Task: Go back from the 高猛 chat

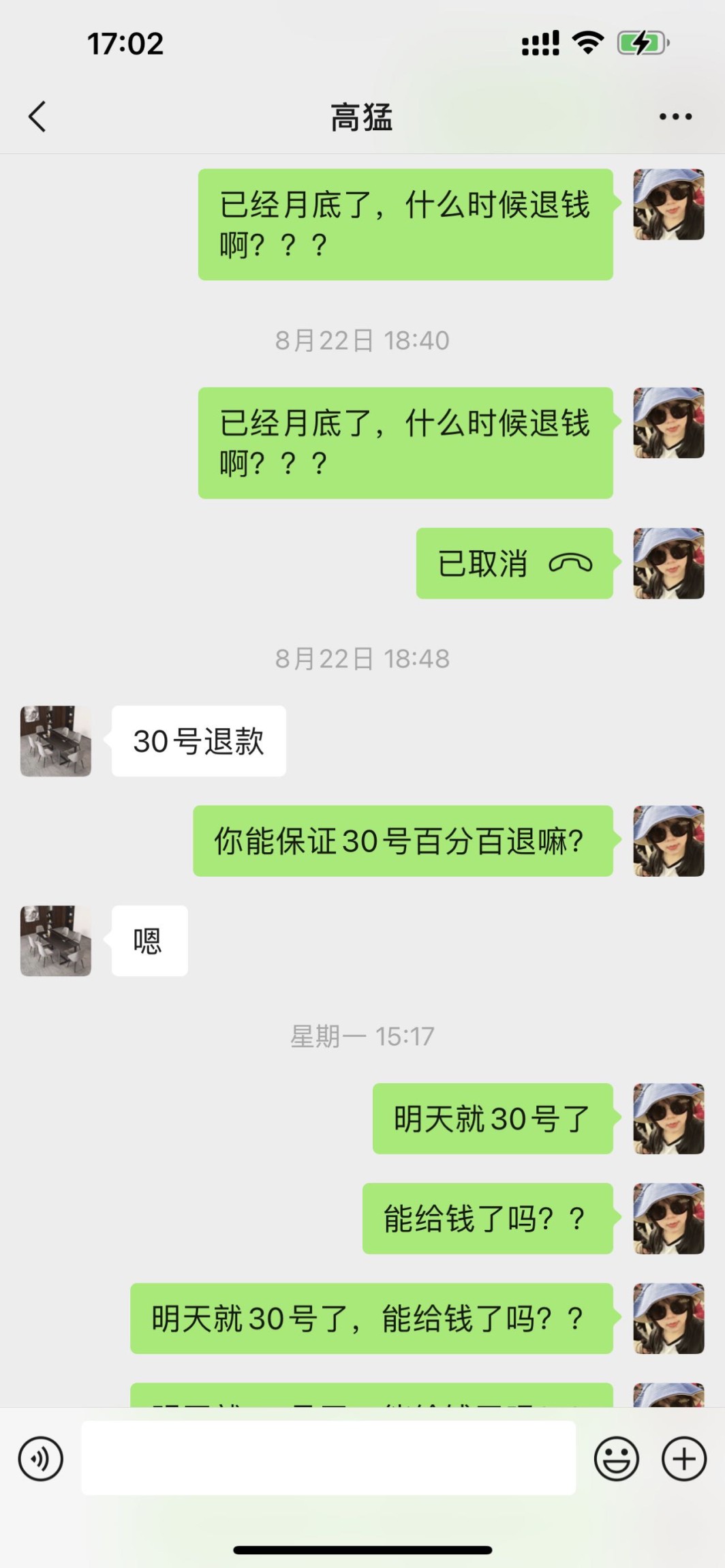Action: point(37,117)
